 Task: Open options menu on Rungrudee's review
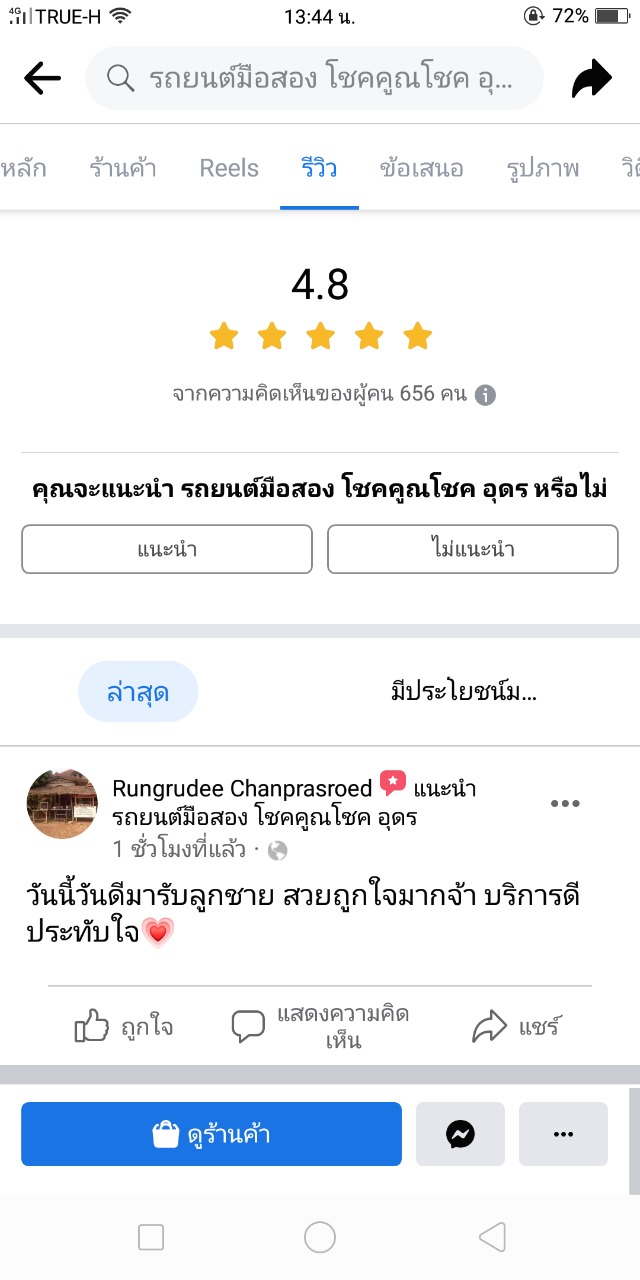click(565, 803)
